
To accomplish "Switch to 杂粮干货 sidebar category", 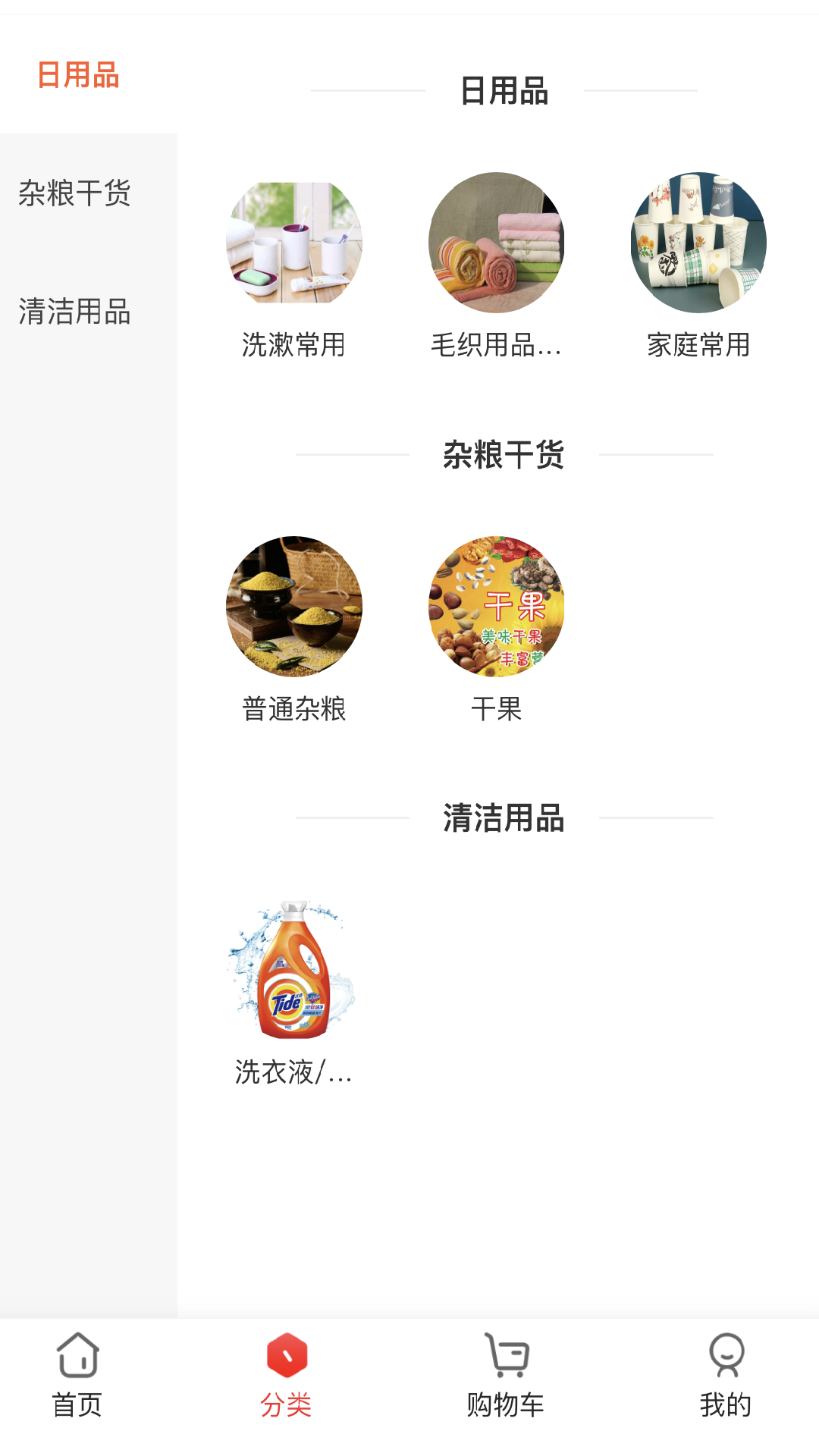I will (x=75, y=193).
